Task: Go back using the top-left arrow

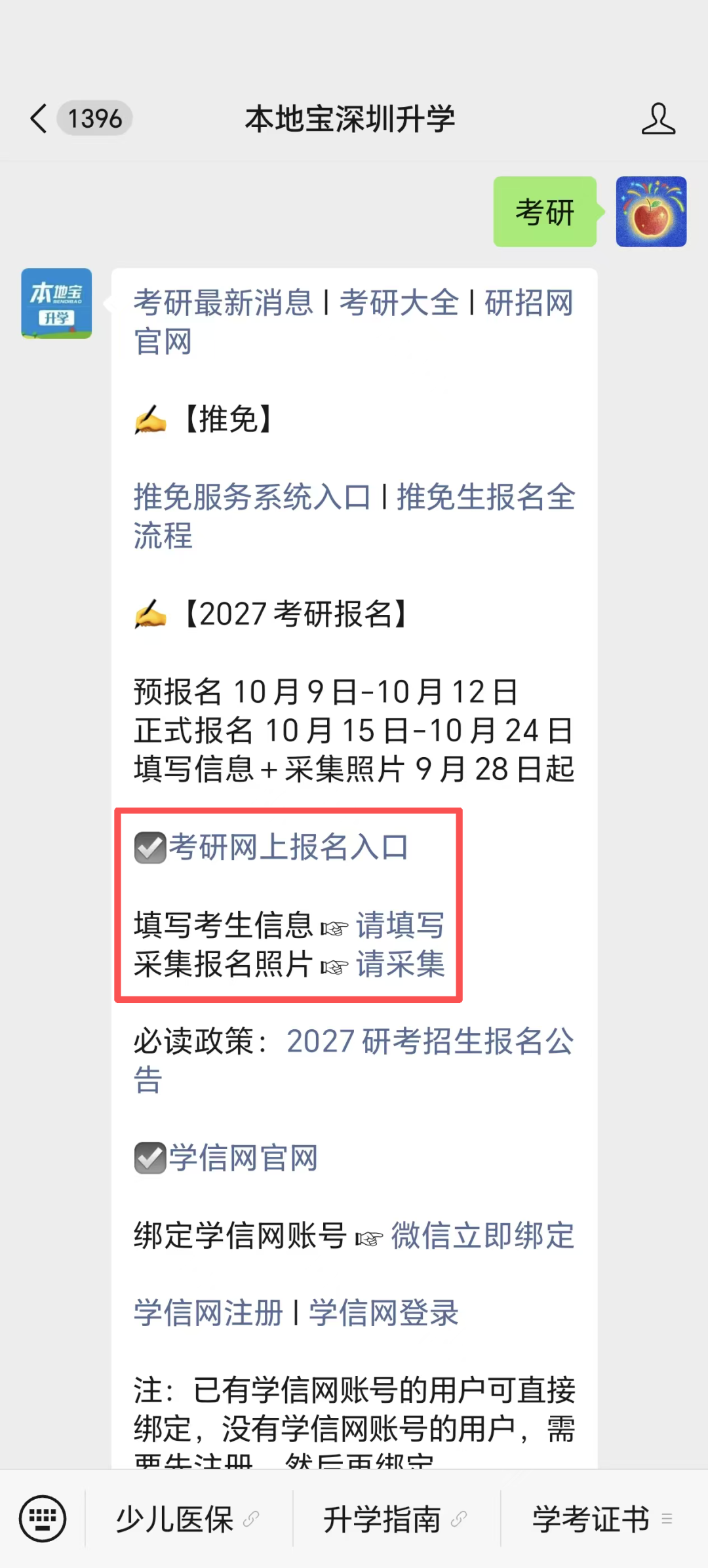Action: [39, 119]
